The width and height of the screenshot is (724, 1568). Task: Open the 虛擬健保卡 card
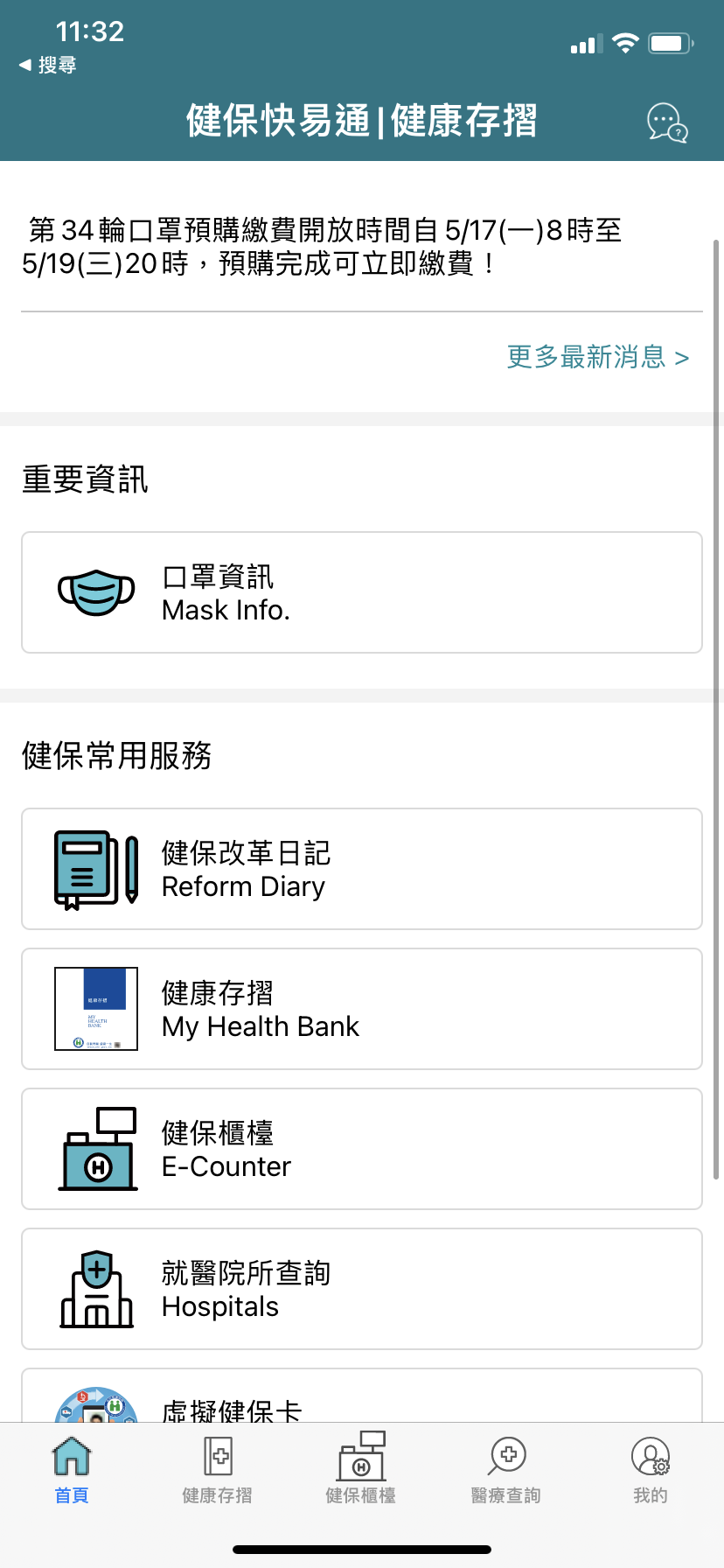point(362,1396)
